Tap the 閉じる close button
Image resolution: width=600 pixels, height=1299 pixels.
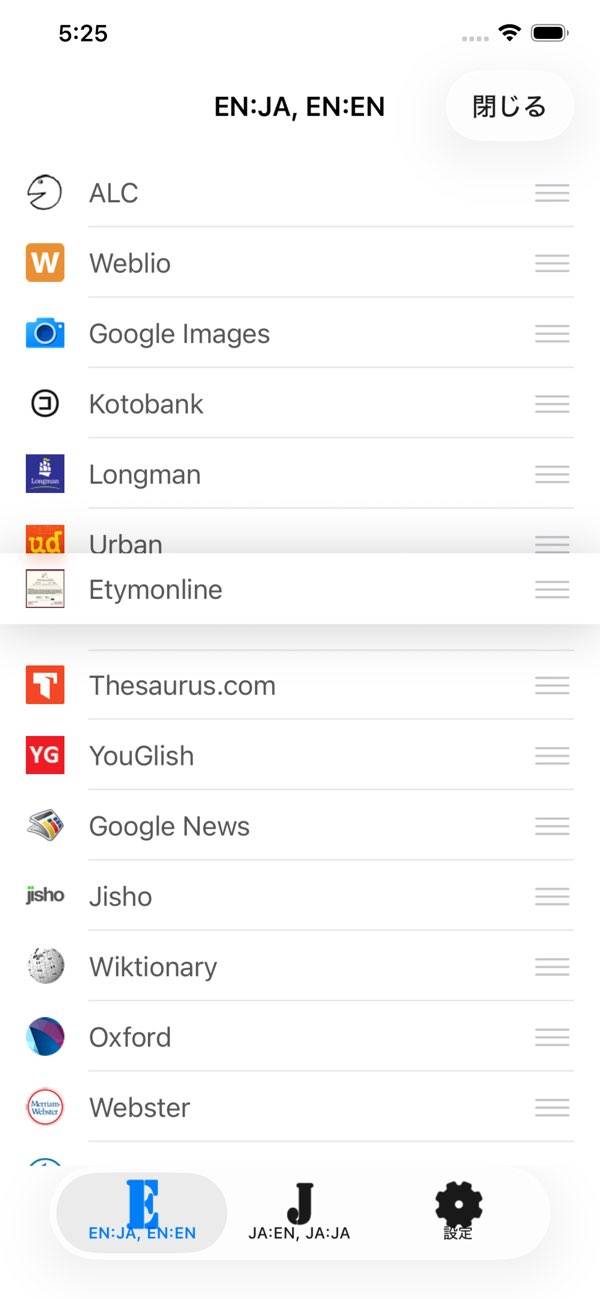509,107
